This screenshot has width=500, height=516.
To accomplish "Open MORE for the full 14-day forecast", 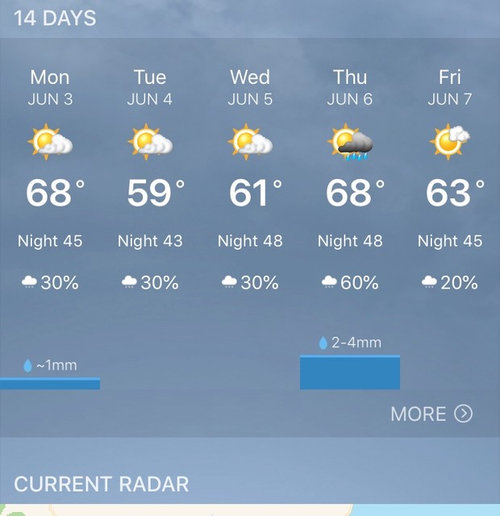I will [x=431, y=414].
